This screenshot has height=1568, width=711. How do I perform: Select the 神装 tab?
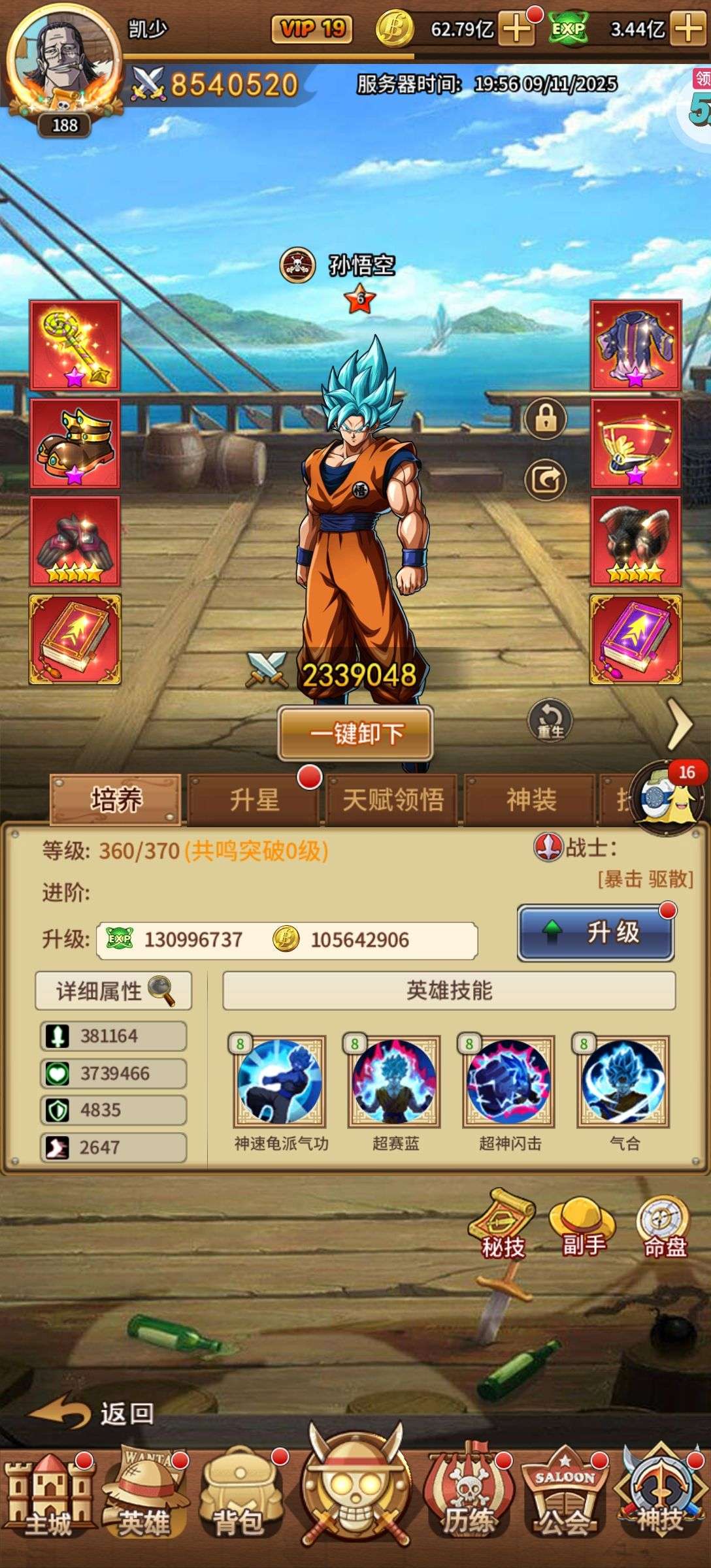(531, 800)
